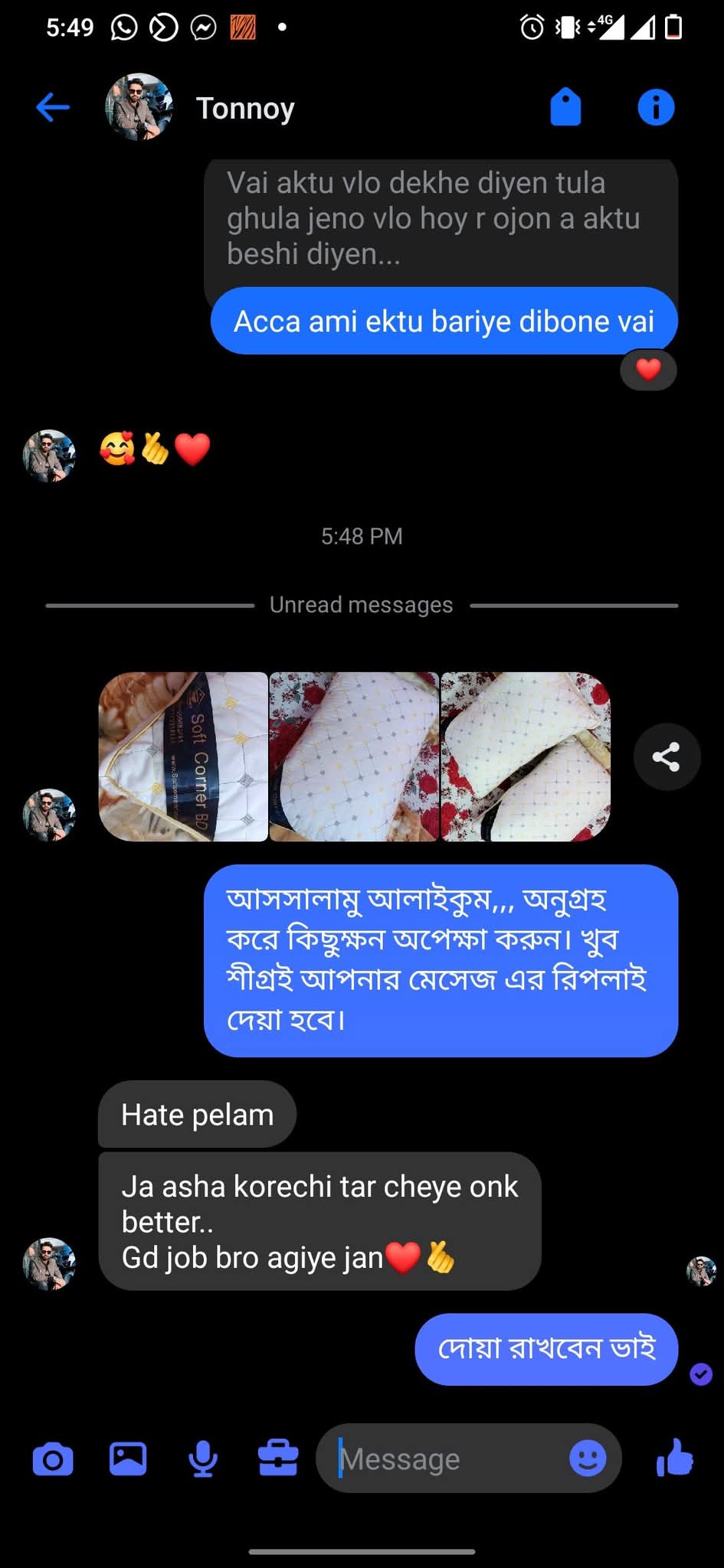The image size is (724, 1568).
Task: View the Soft Corner BD label photo
Action: click(183, 756)
